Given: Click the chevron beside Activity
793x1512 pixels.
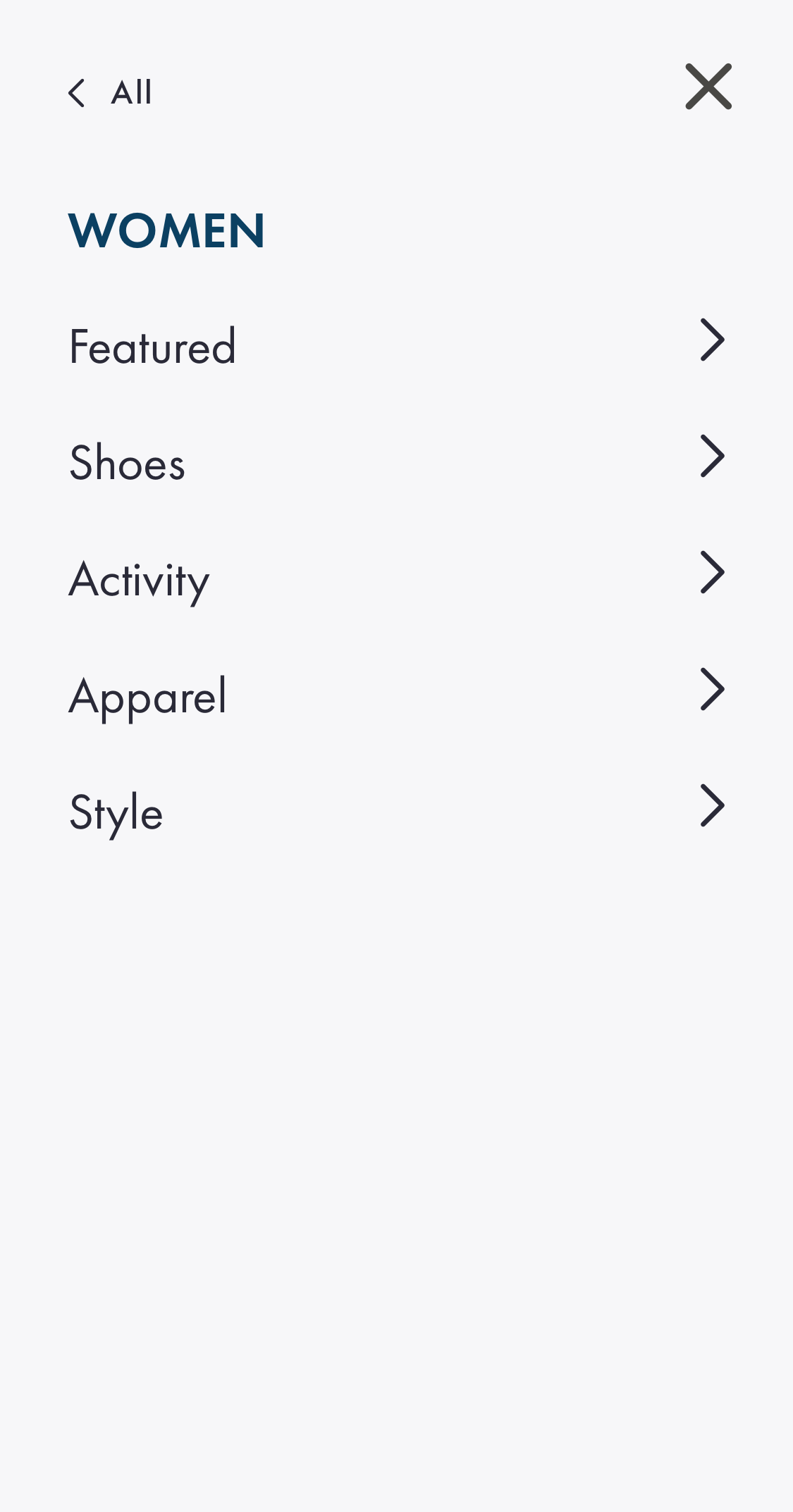Looking at the screenshot, I should point(712,574).
